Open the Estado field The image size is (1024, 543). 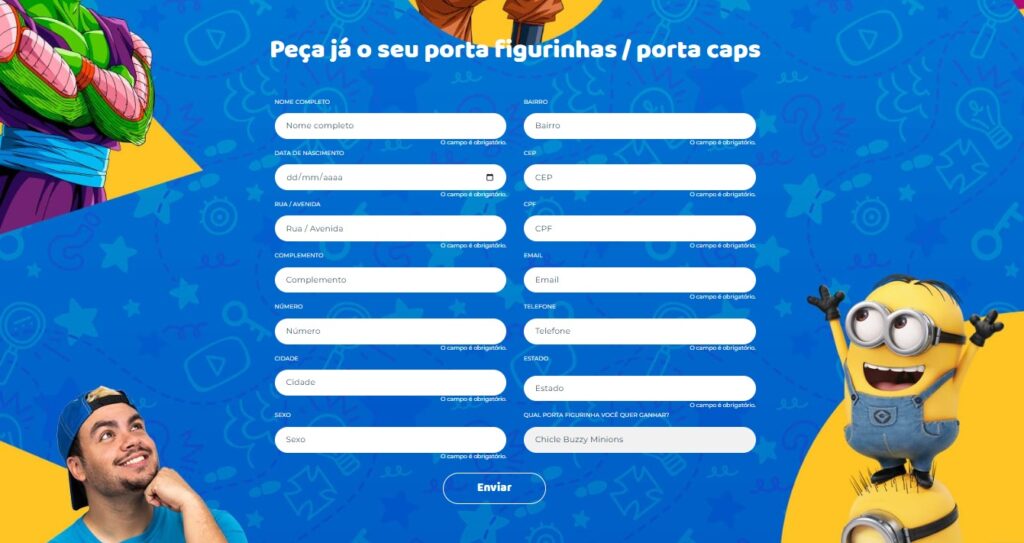(639, 388)
